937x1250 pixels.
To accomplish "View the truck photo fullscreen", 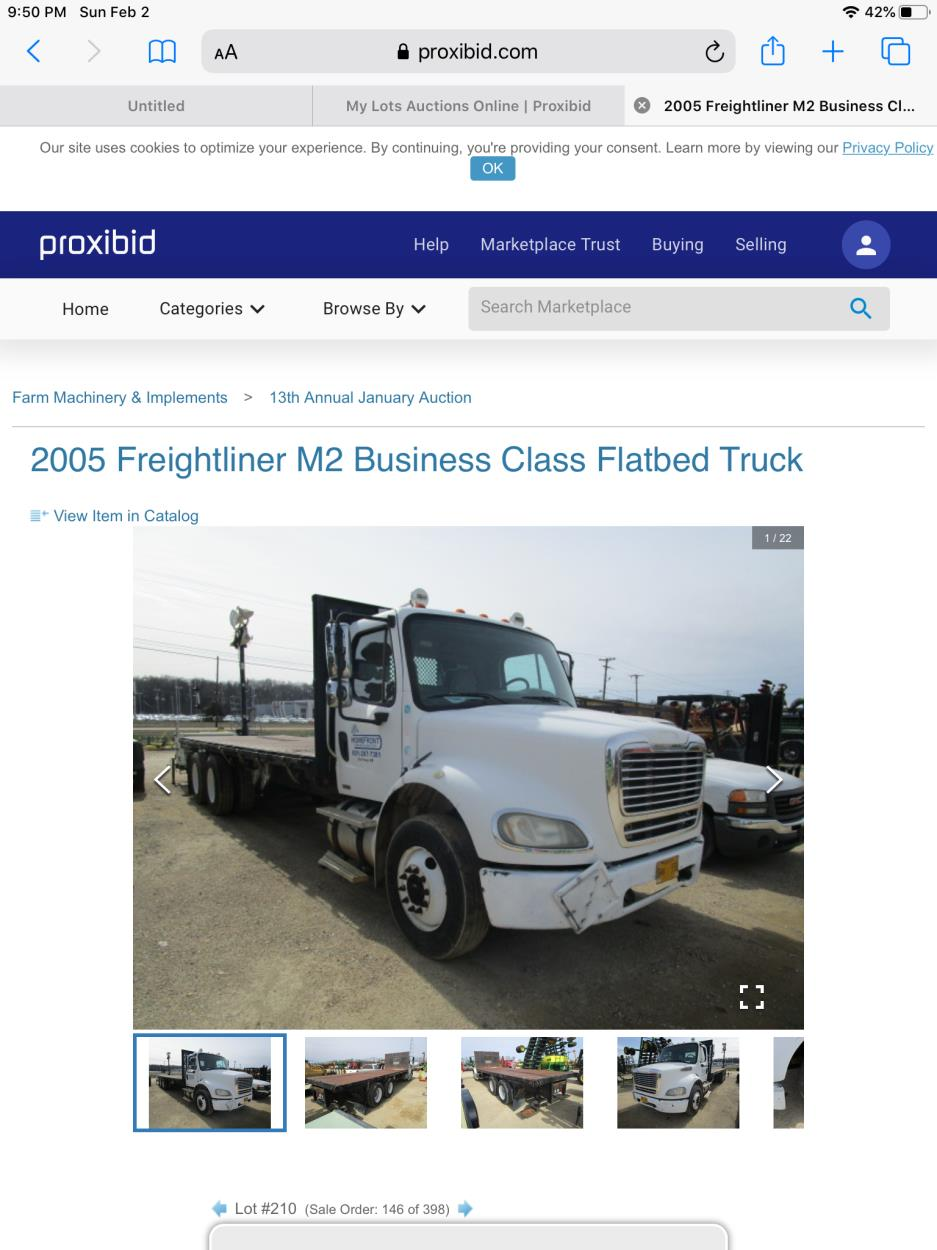I will coord(752,997).
